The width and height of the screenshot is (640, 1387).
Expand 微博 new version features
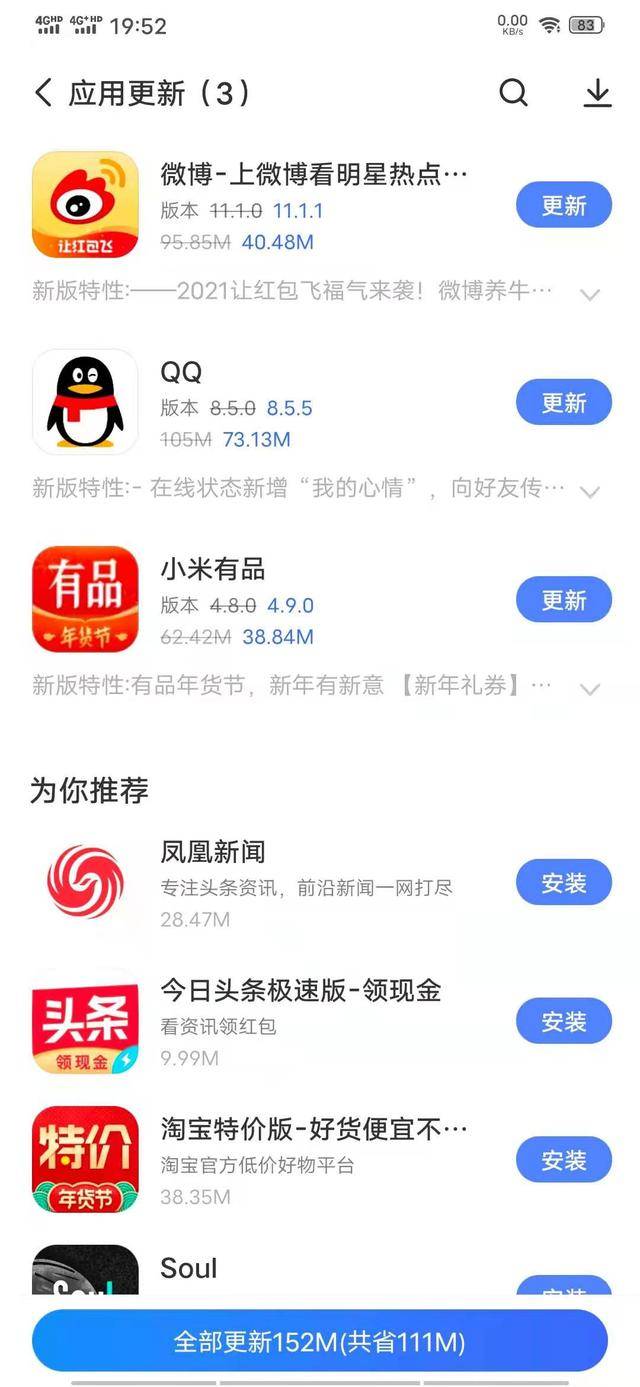(590, 294)
